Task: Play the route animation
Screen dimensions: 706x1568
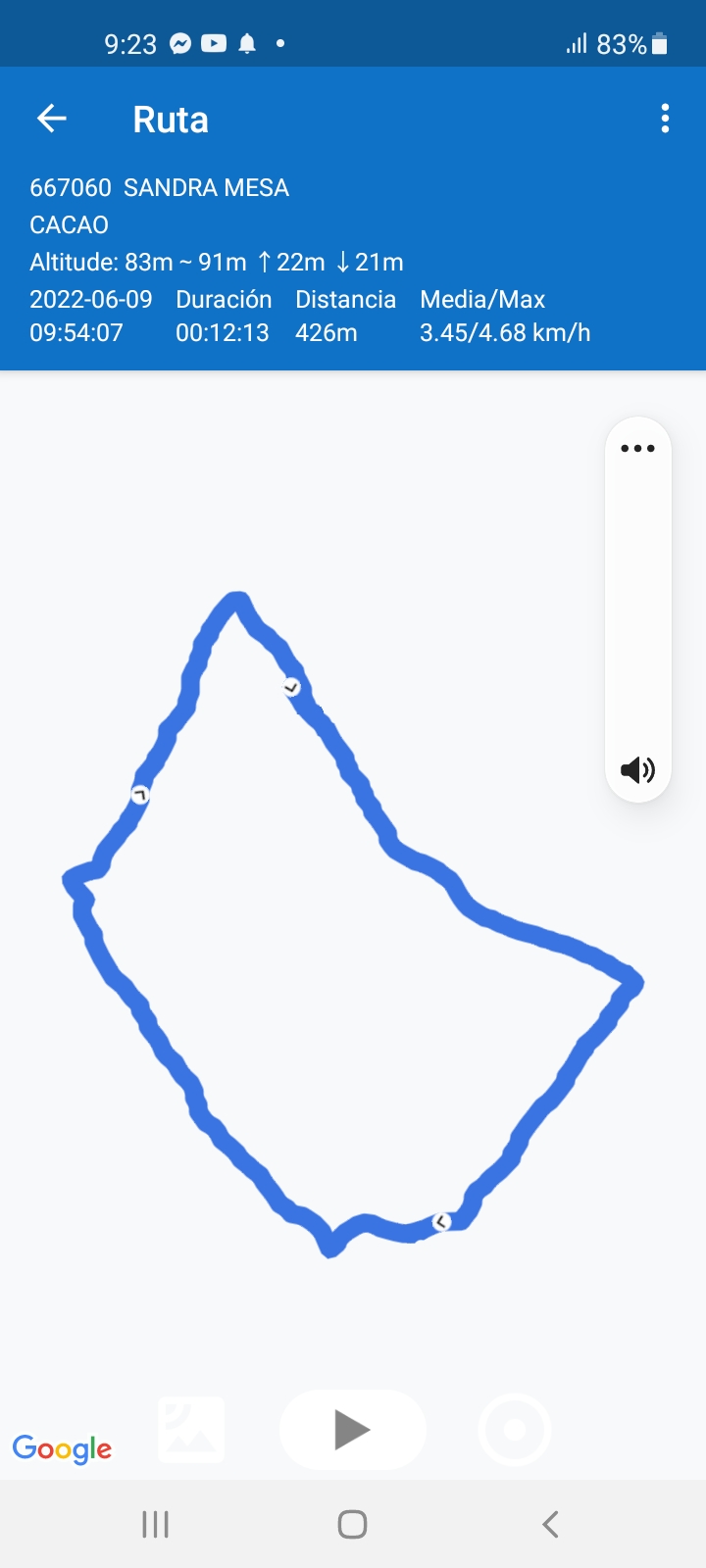Action: 352,1429
